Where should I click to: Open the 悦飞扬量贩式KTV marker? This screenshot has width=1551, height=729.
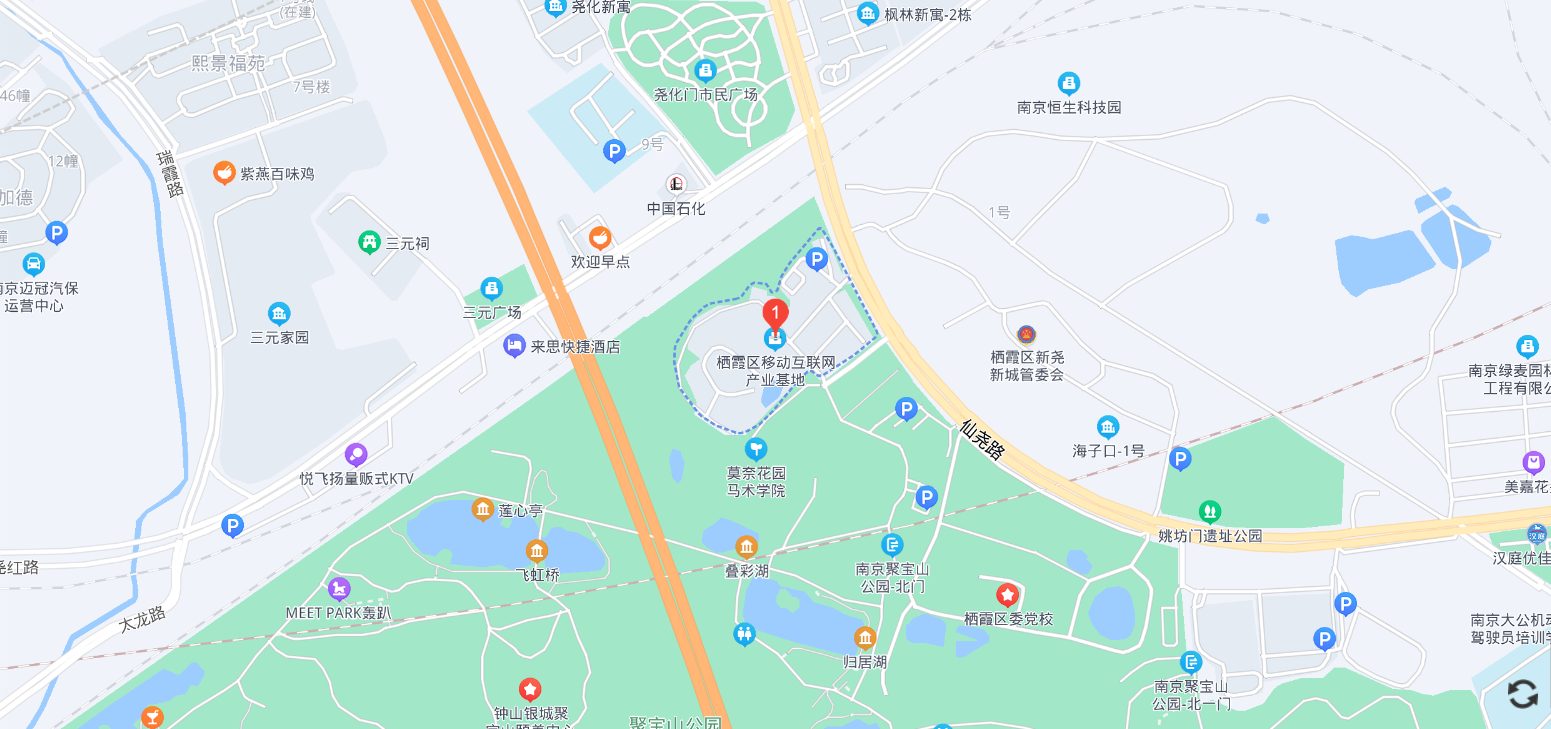click(356, 455)
